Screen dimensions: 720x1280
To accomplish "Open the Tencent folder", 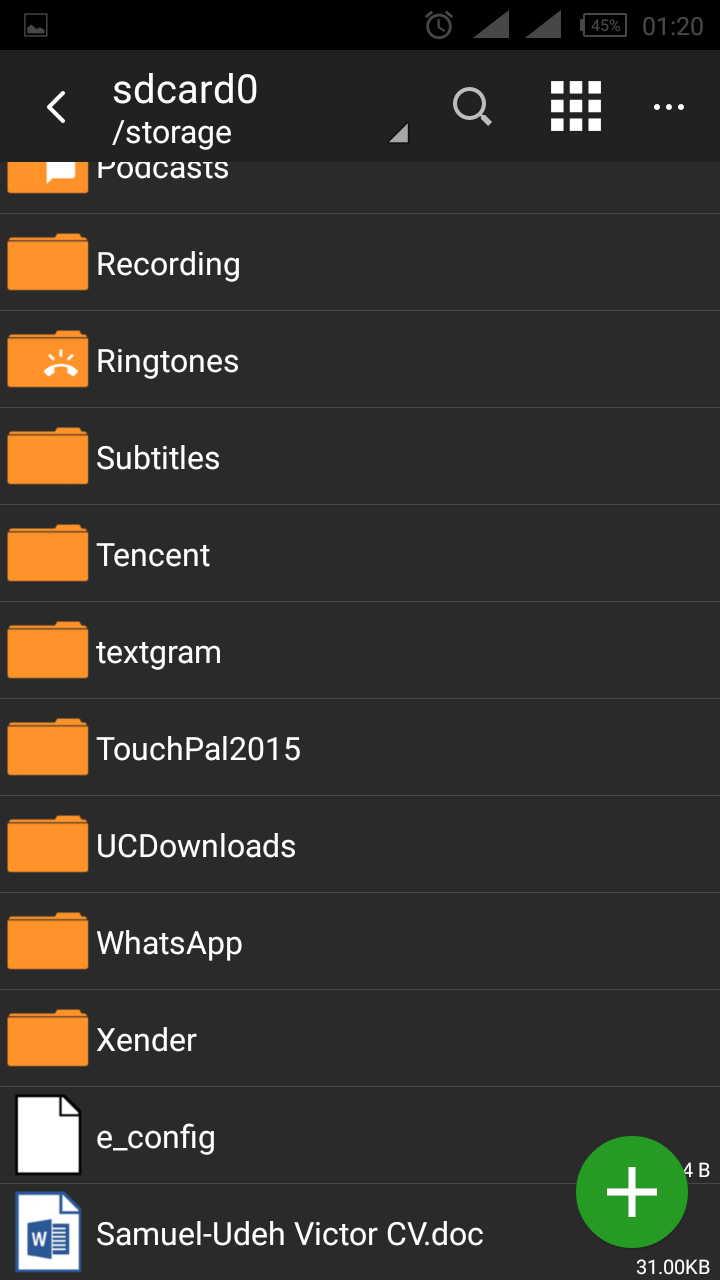I will (x=360, y=553).
